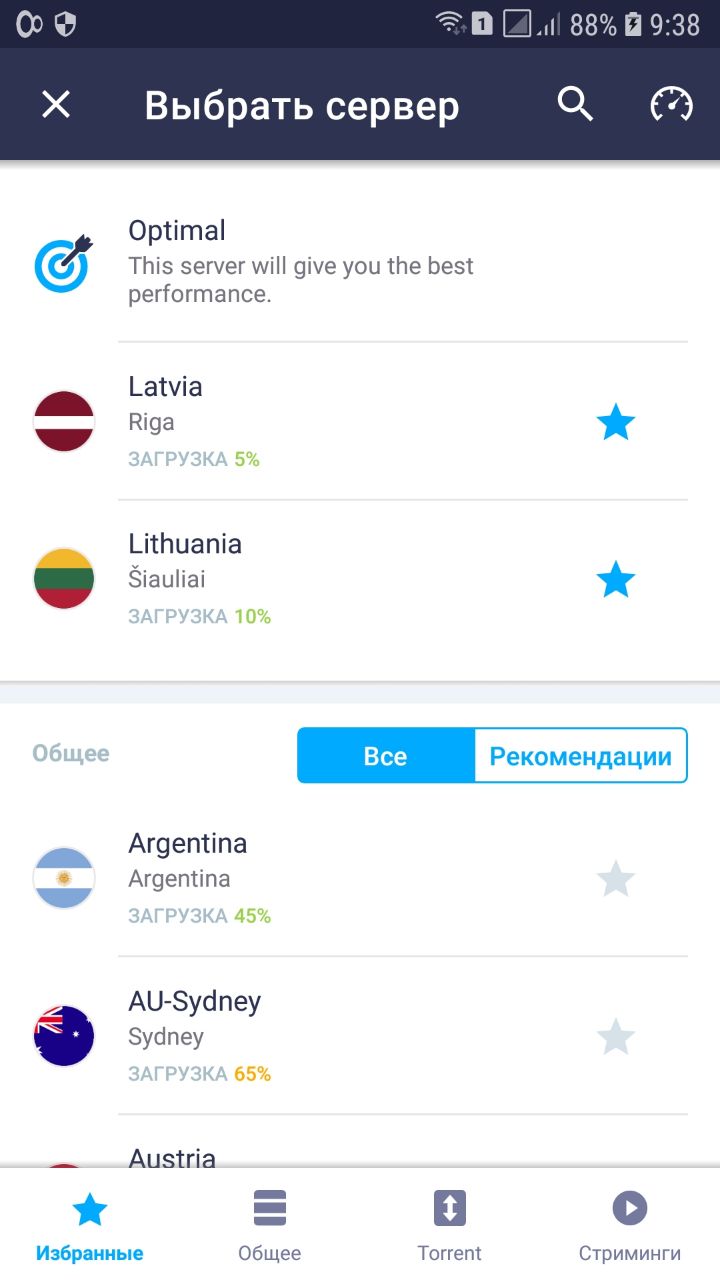Switch to the Torrent tab
This screenshot has width=720, height=1280.
(x=450, y=1225)
